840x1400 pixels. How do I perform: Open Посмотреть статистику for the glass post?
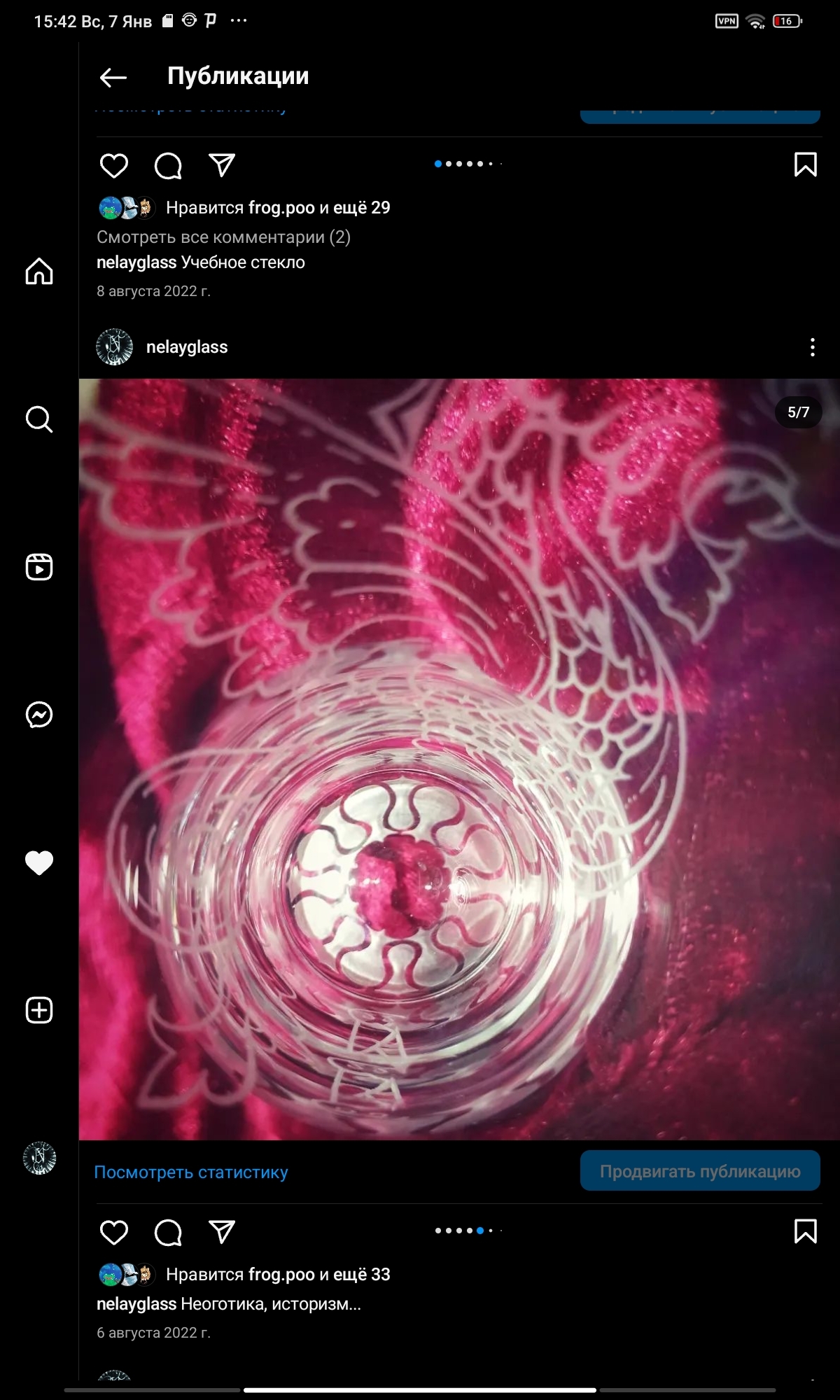click(x=191, y=1172)
